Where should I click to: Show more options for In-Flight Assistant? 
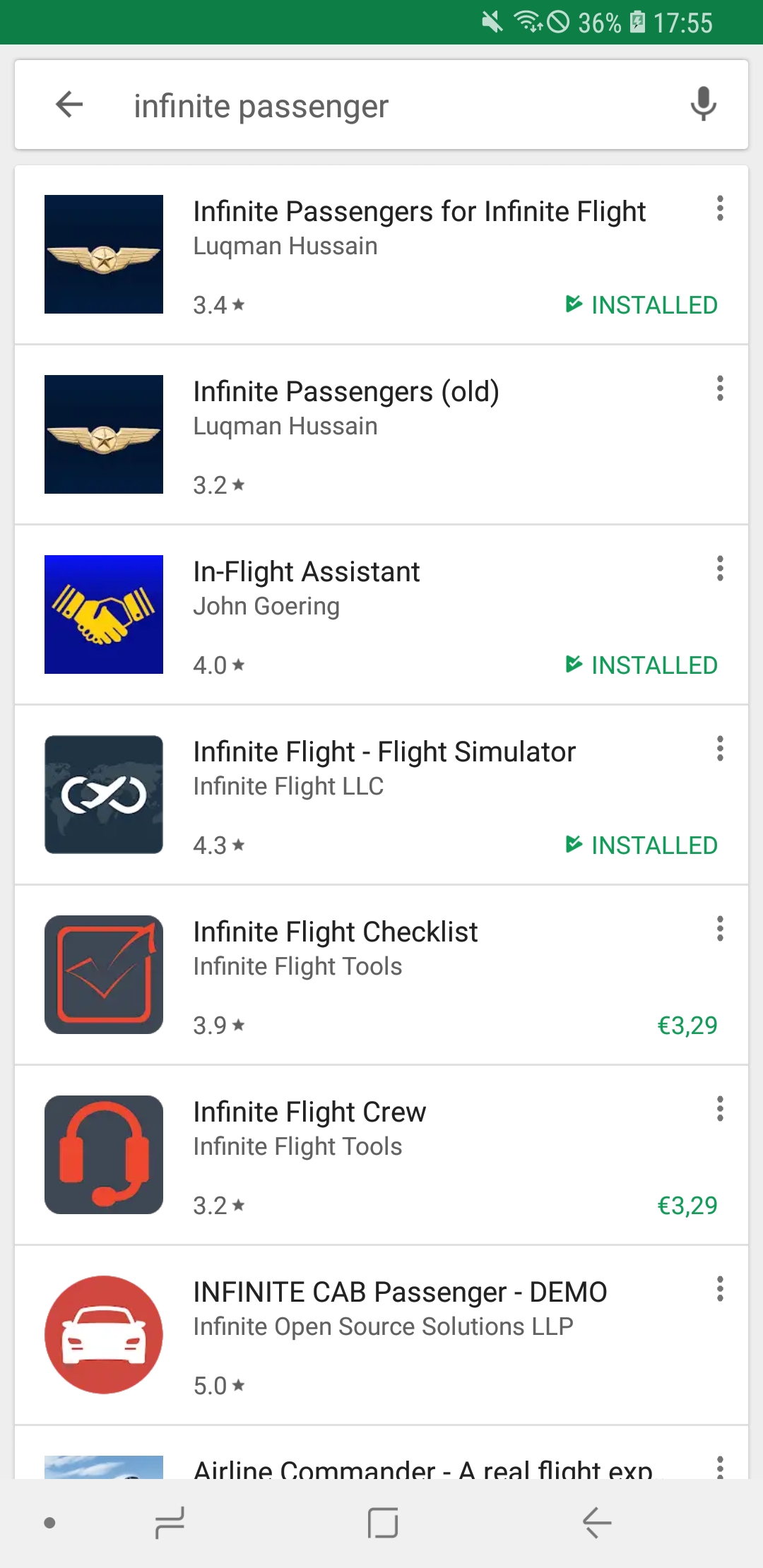tap(720, 569)
